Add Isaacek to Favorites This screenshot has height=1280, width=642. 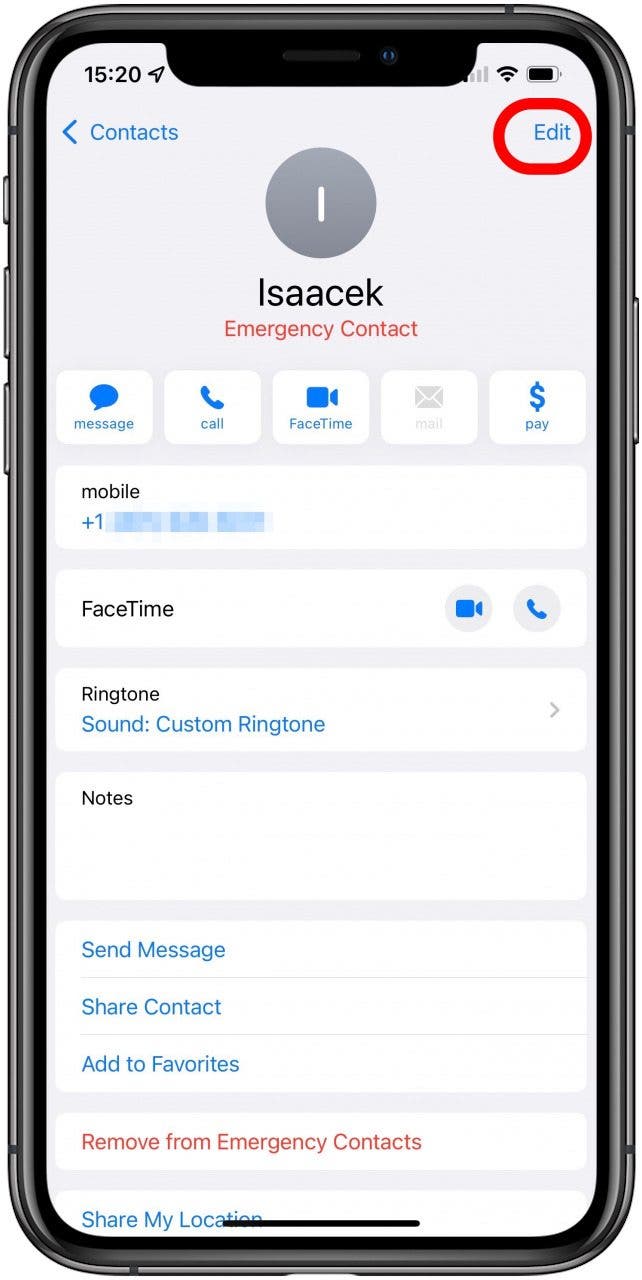pyautogui.click(x=160, y=1064)
